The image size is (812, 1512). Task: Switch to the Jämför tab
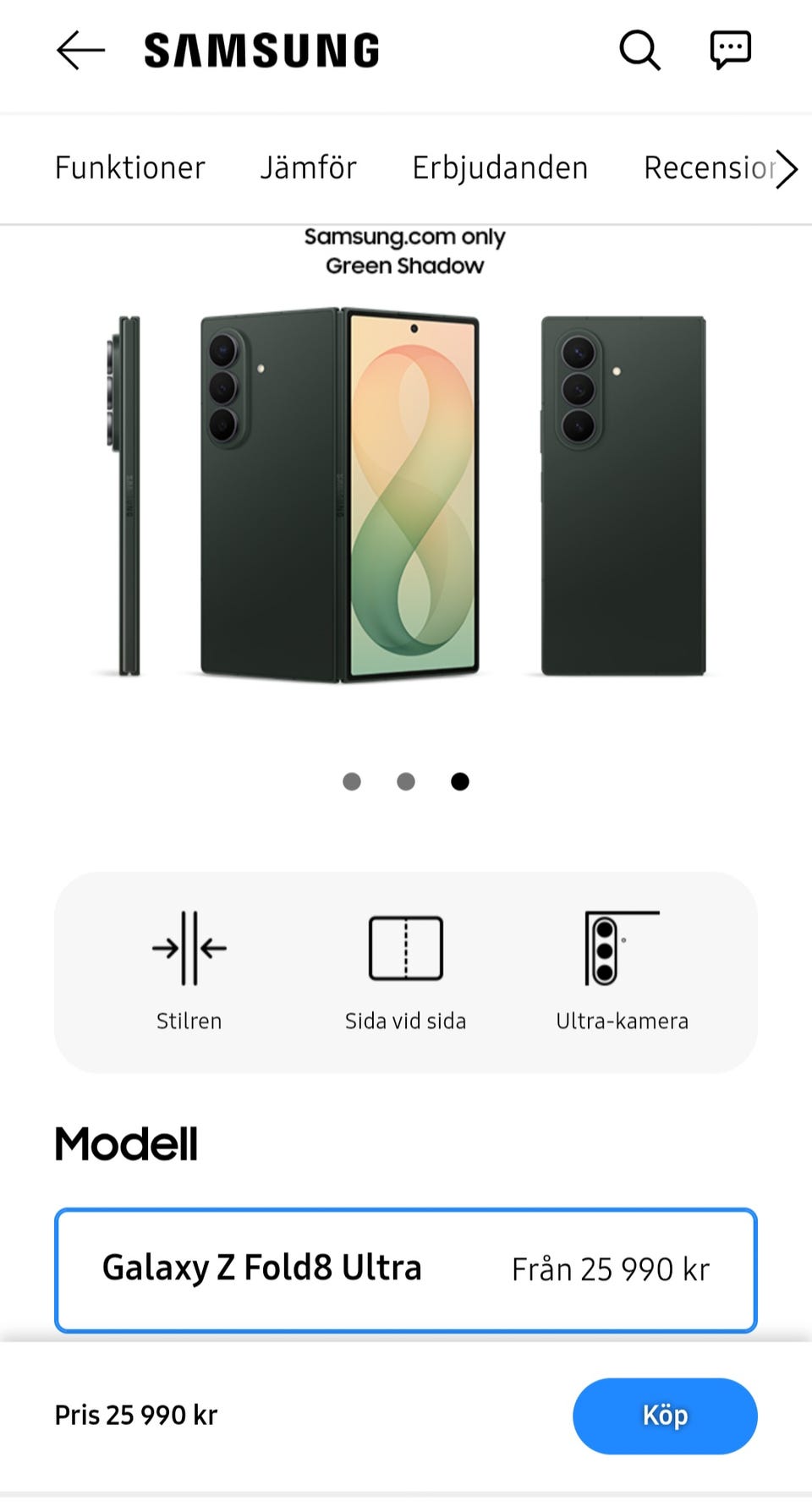(x=308, y=167)
